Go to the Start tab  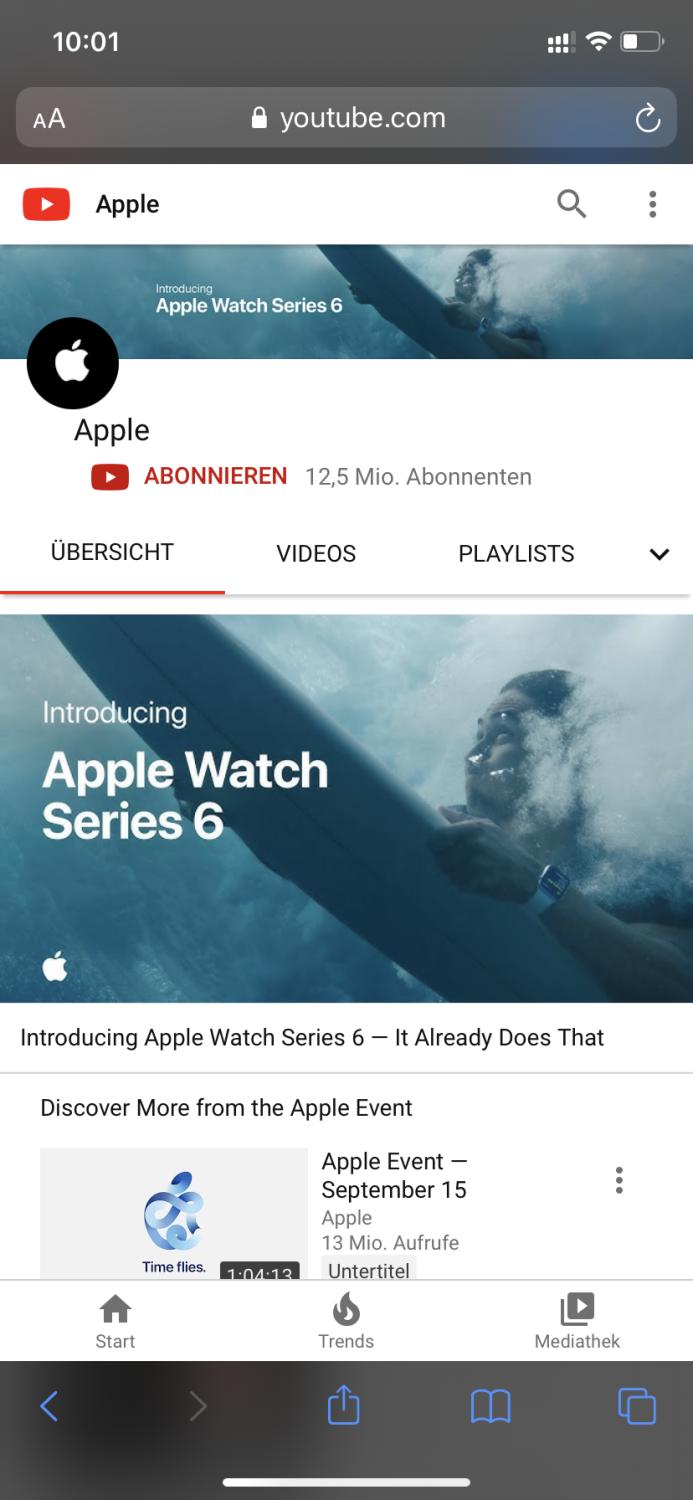click(x=115, y=1321)
